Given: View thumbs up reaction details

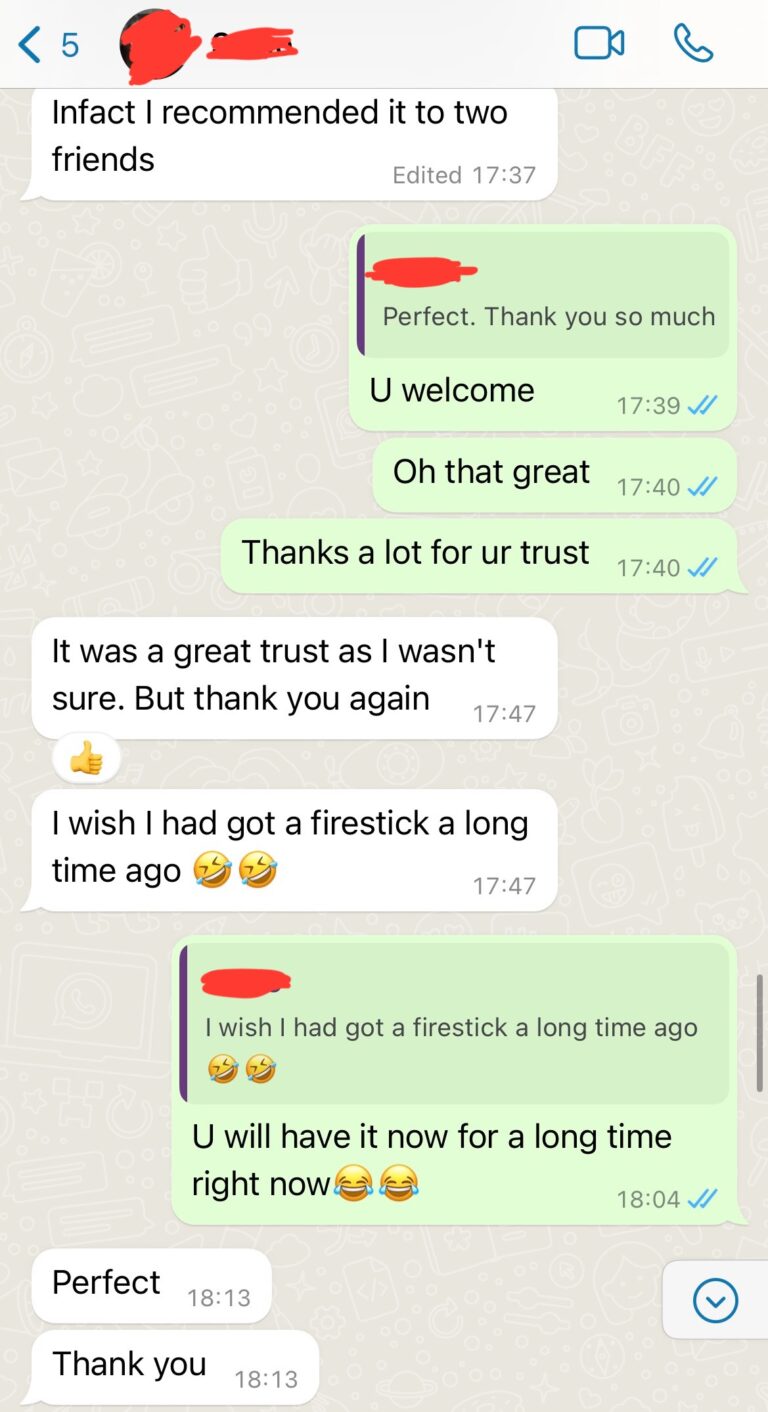Looking at the screenshot, I should tap(86, 761).
